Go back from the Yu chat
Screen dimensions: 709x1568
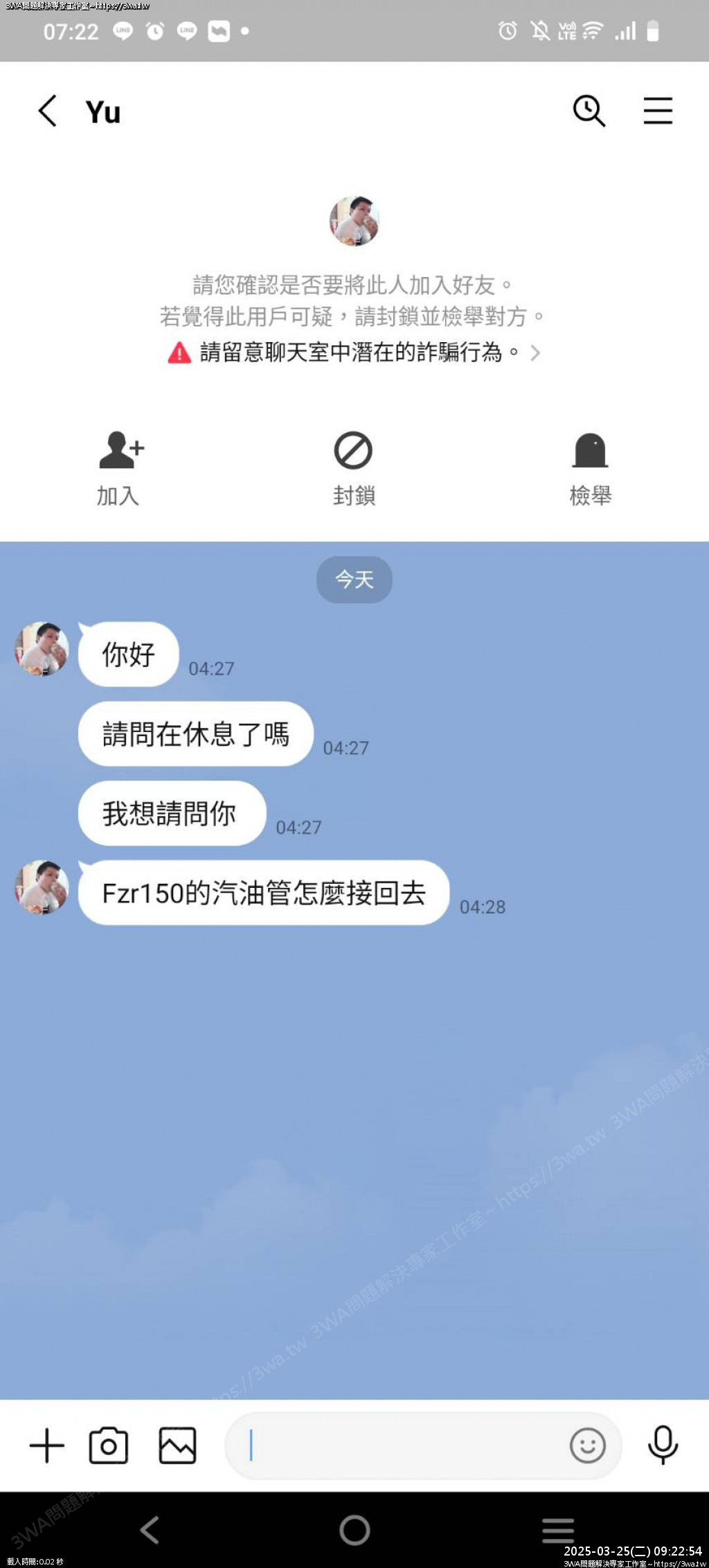tap(47, 111)
